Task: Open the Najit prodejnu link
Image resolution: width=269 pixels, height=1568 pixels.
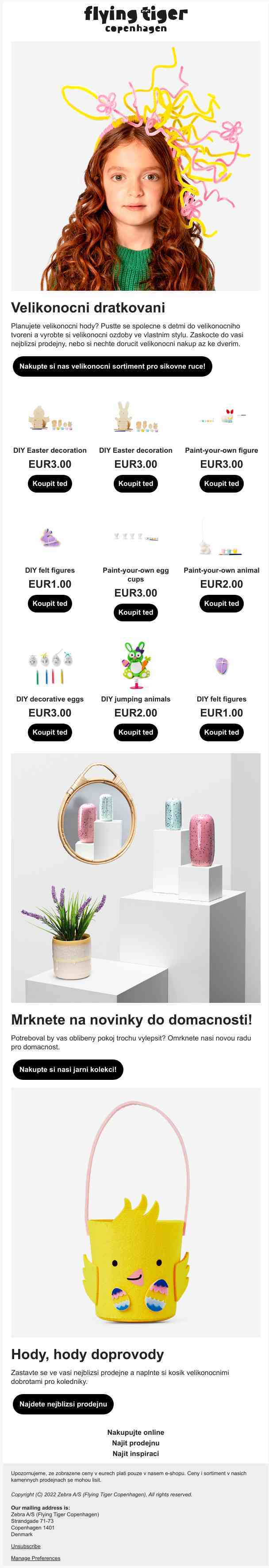Action: [x=135, y=1443]
